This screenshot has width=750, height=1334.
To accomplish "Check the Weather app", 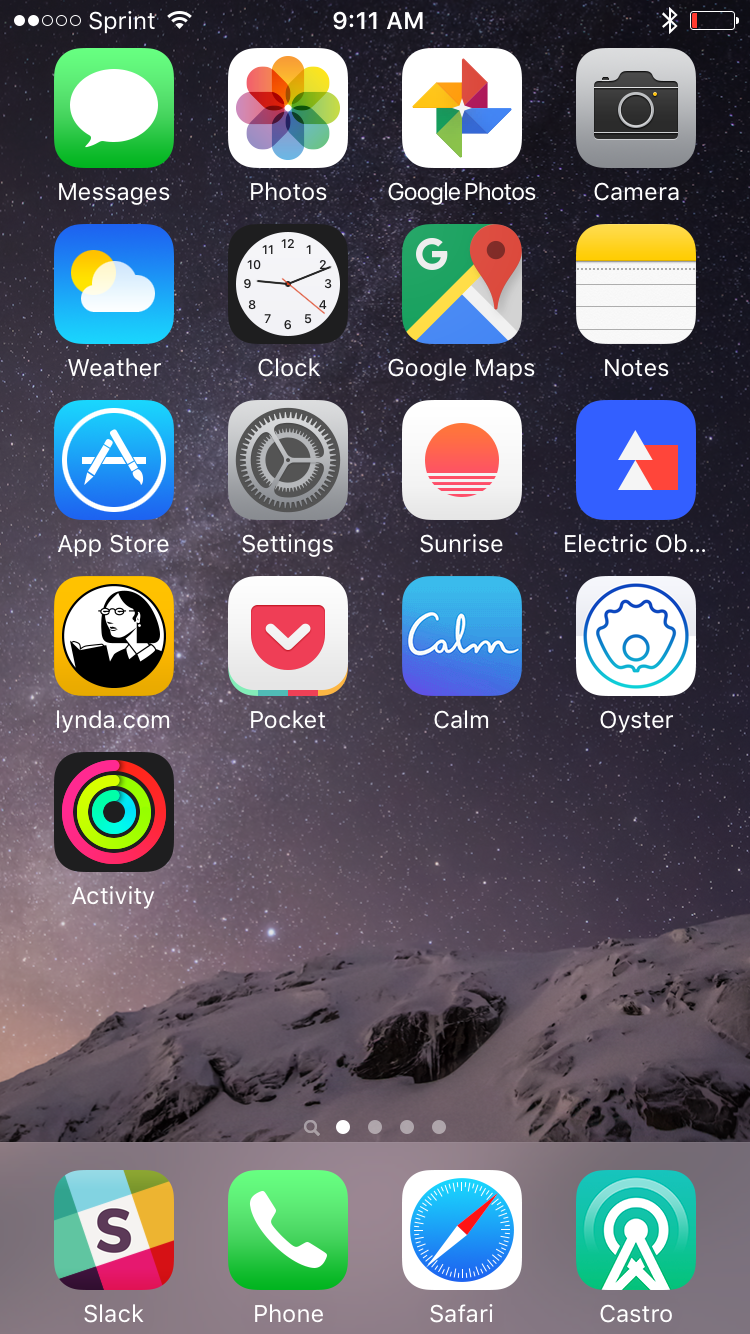I will (114, 284).
